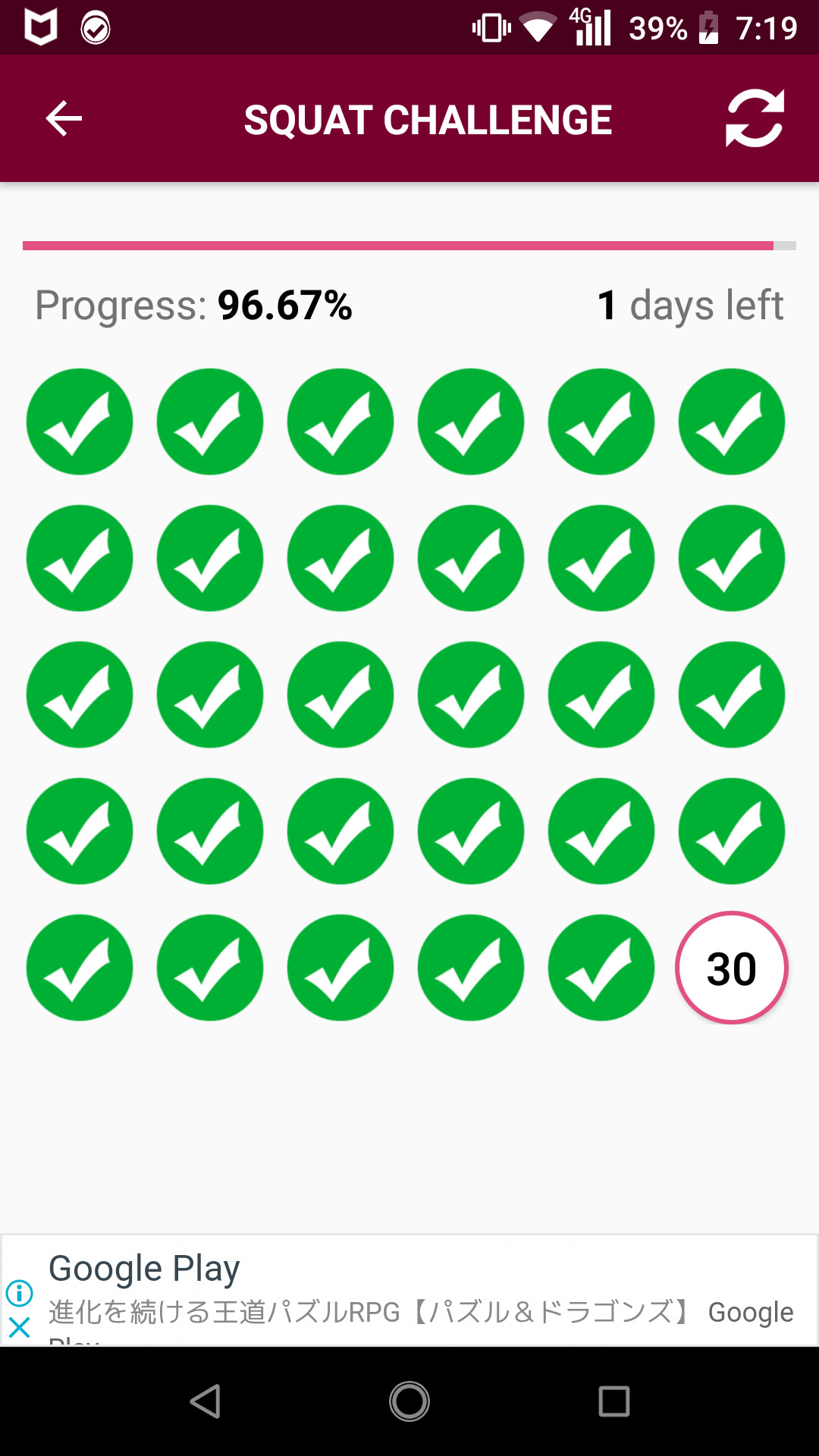This screenshot has width=819, height=1456.
Task: Open the recent apps overview
Action: 613,1401
